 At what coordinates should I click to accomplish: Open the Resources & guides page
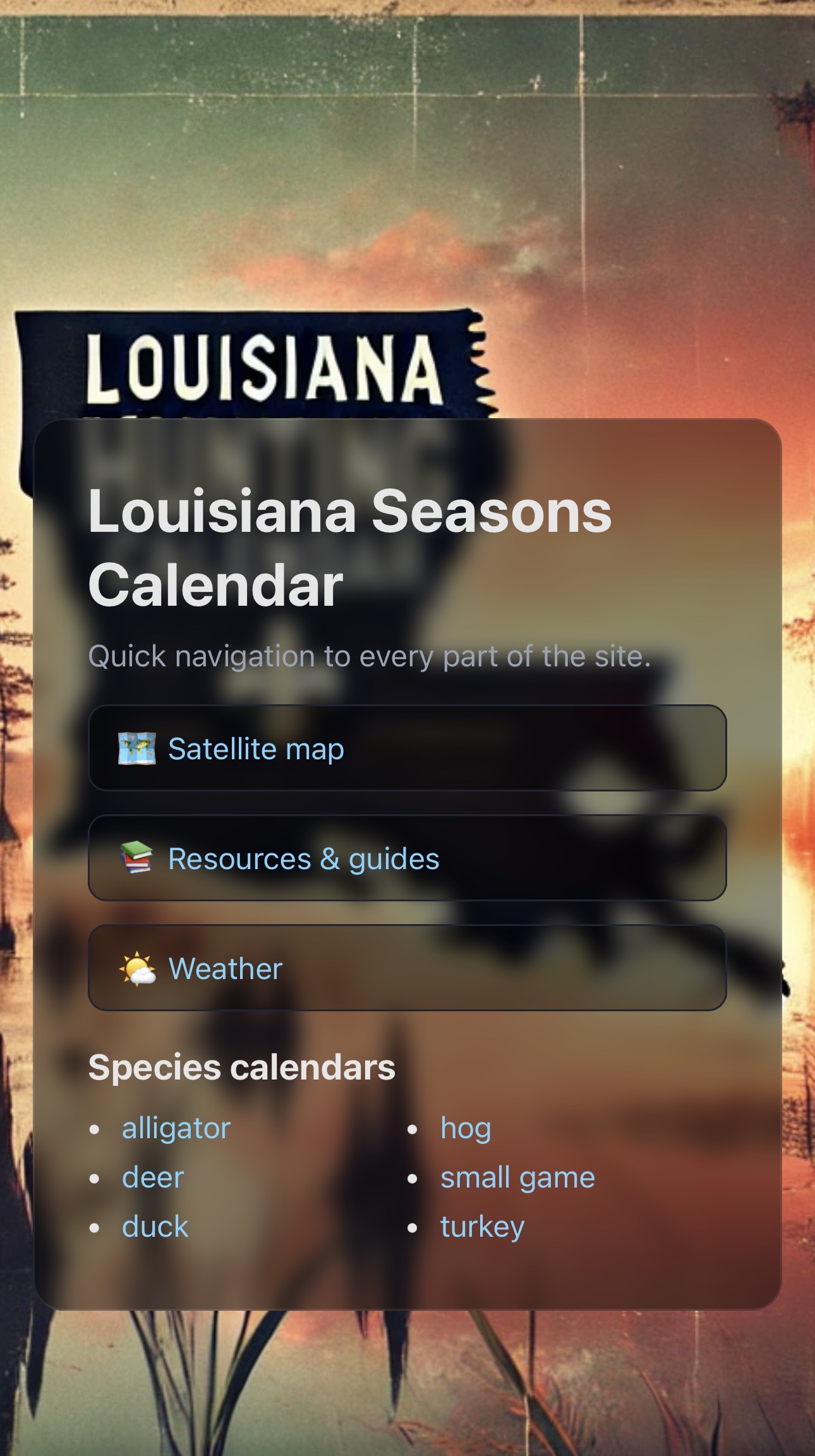point(302,858)
